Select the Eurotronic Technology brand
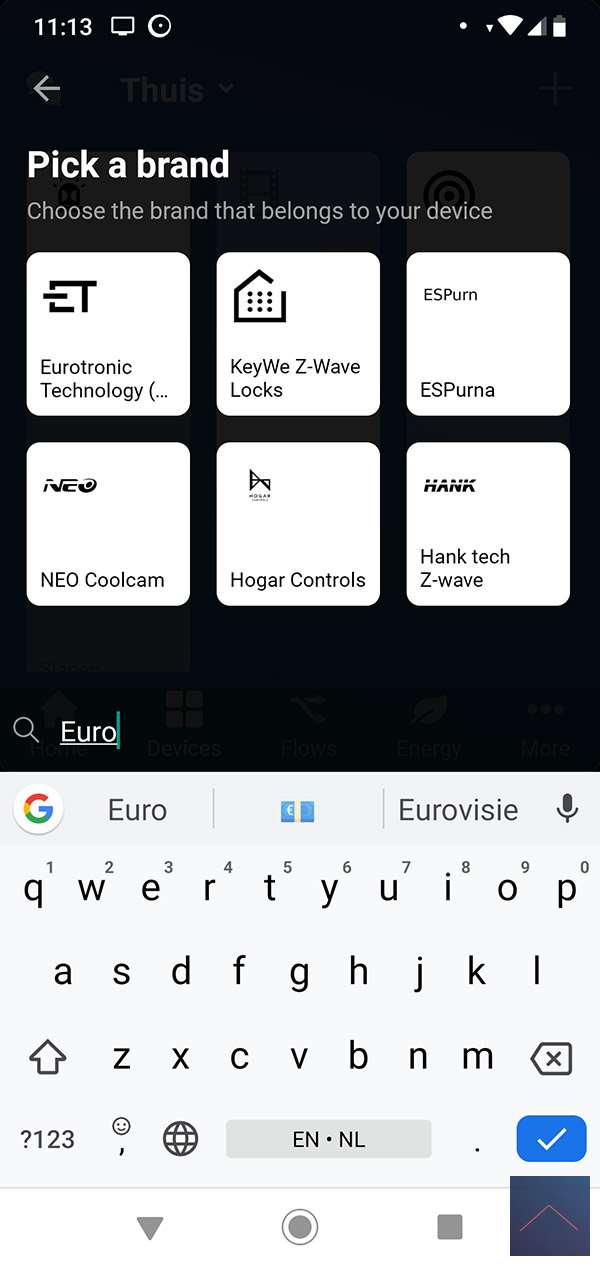The image size is (600, 1267). coord(108,333)
